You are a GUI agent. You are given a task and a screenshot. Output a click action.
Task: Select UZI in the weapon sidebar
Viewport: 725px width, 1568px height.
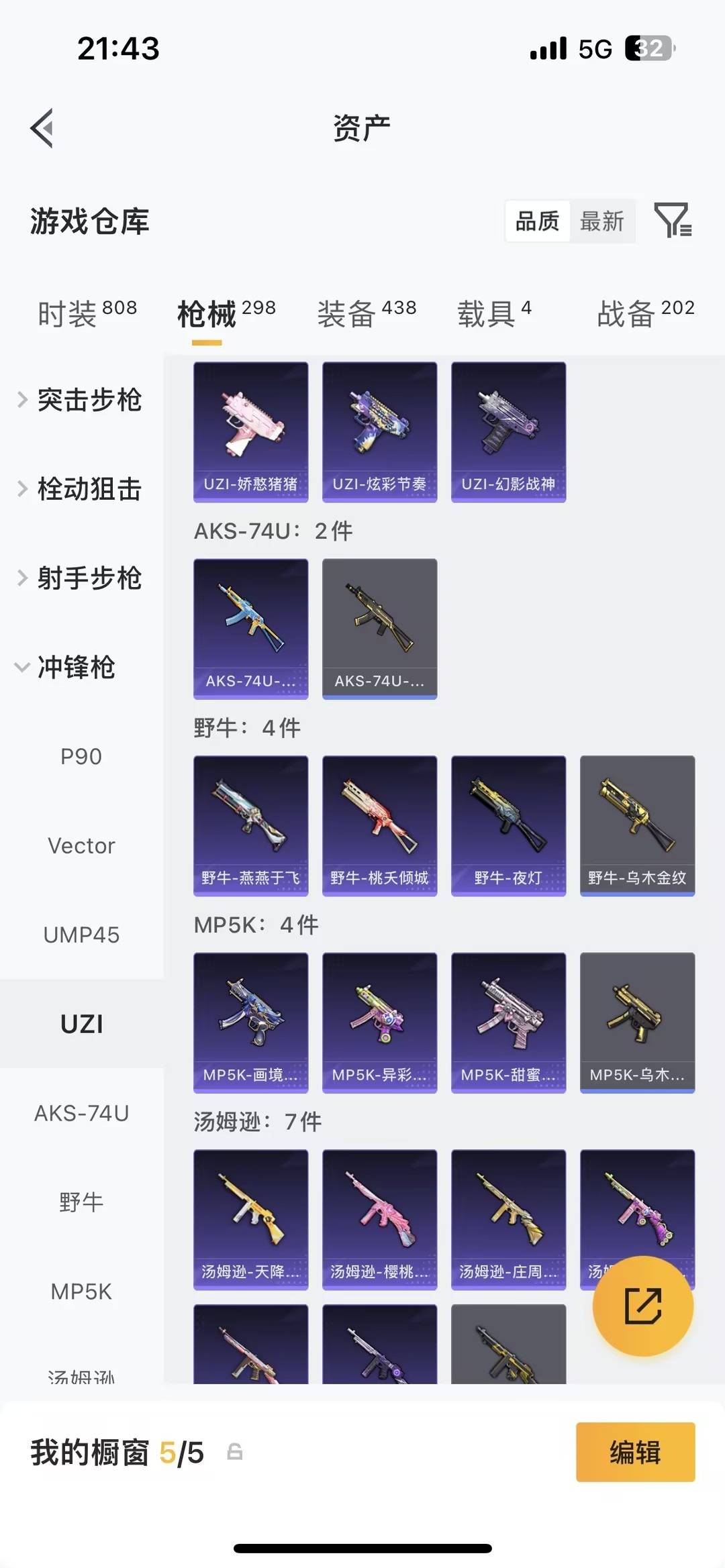pyautogui.click(x=82, y=1023)
